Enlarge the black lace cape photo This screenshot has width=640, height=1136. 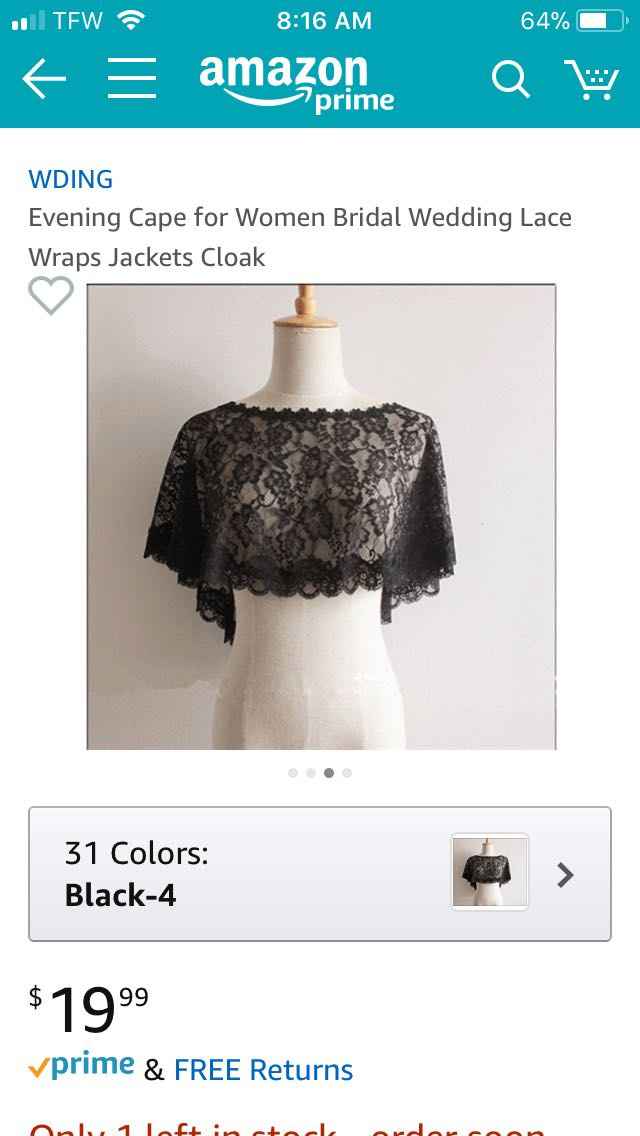(x=321, y=516)
